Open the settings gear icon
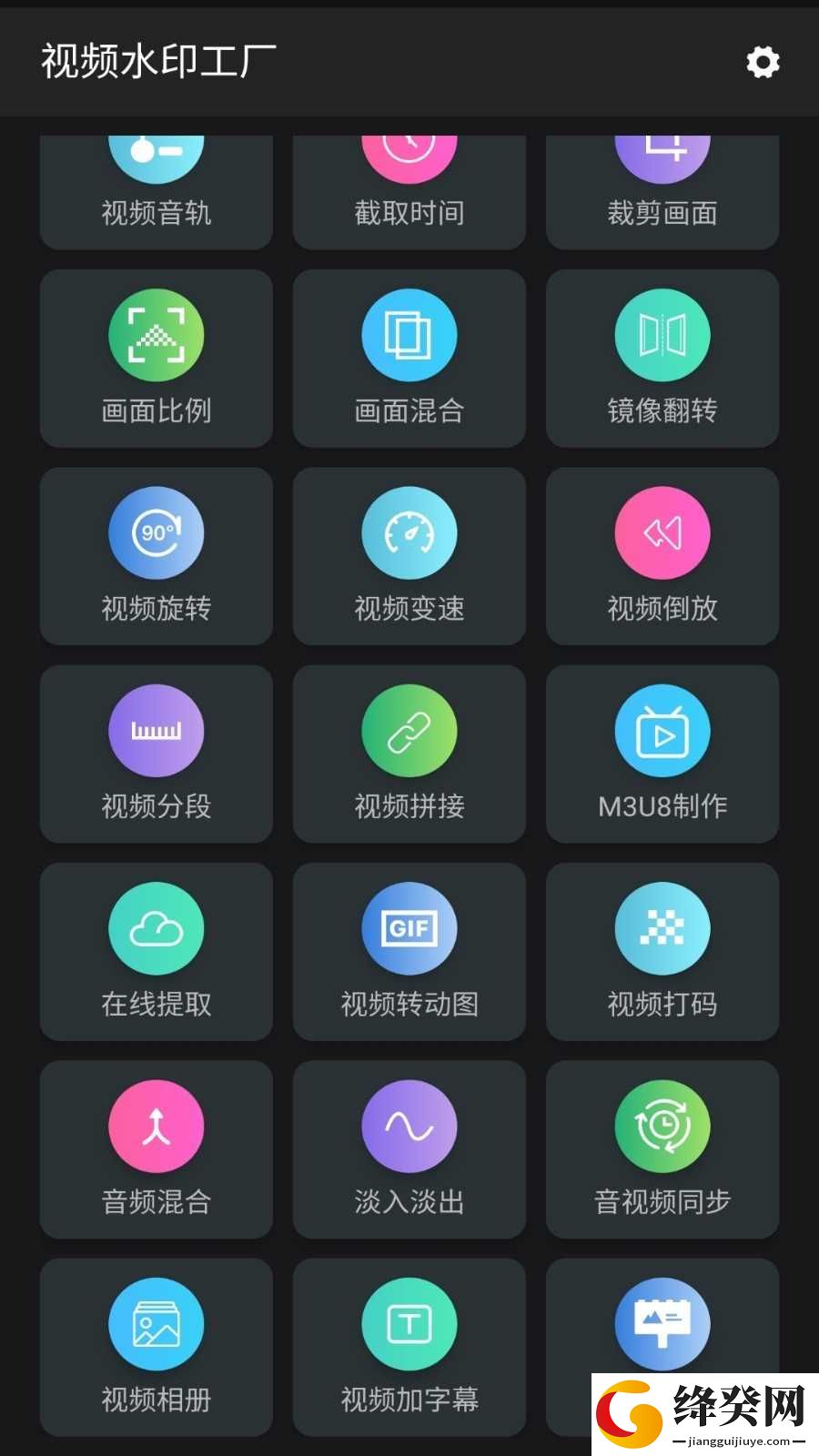The width and height of the screenshot is (819, 1456). (x=763, y=62)
